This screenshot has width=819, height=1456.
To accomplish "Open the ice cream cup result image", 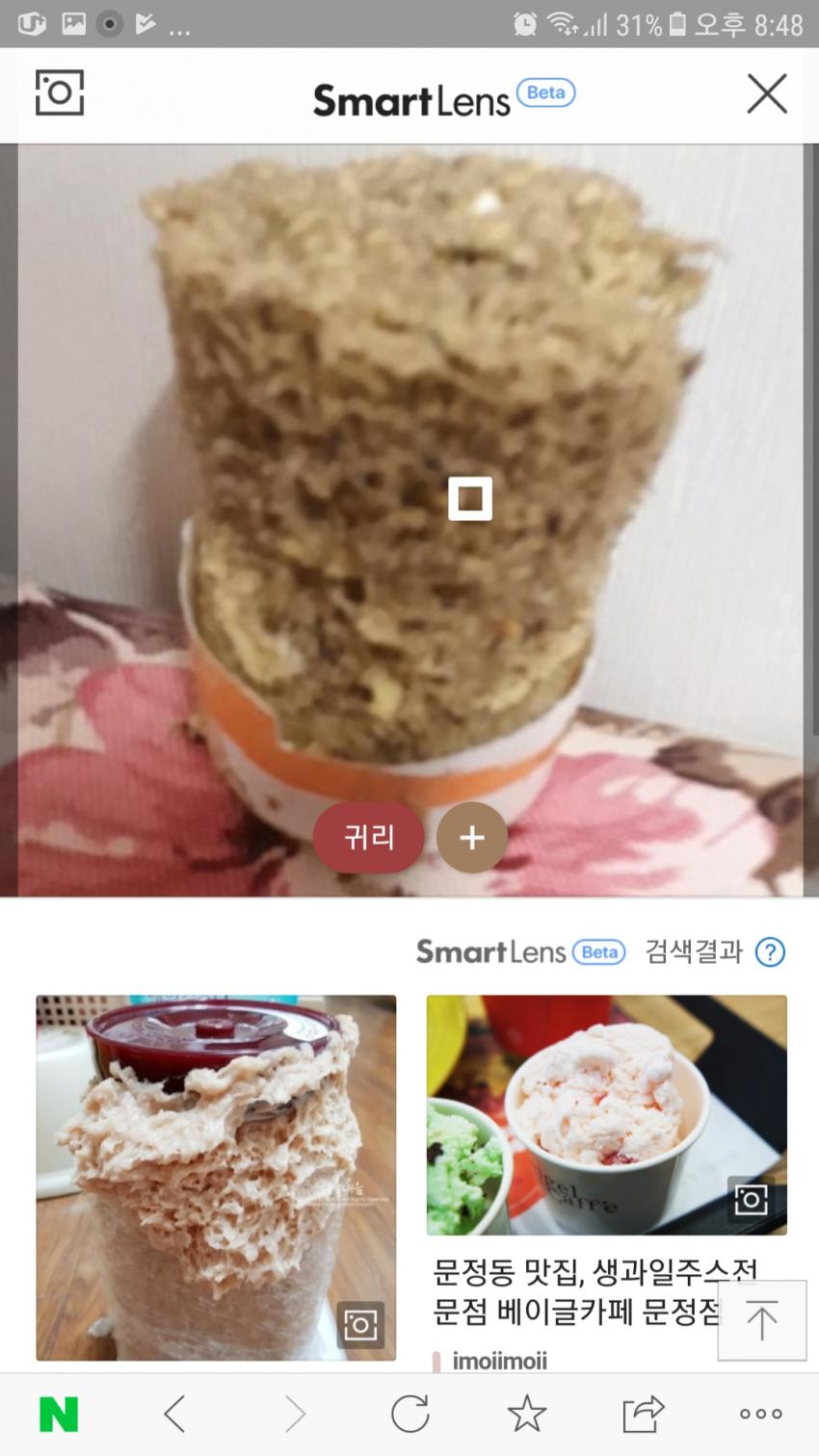I will click(x=606, y=1114).
